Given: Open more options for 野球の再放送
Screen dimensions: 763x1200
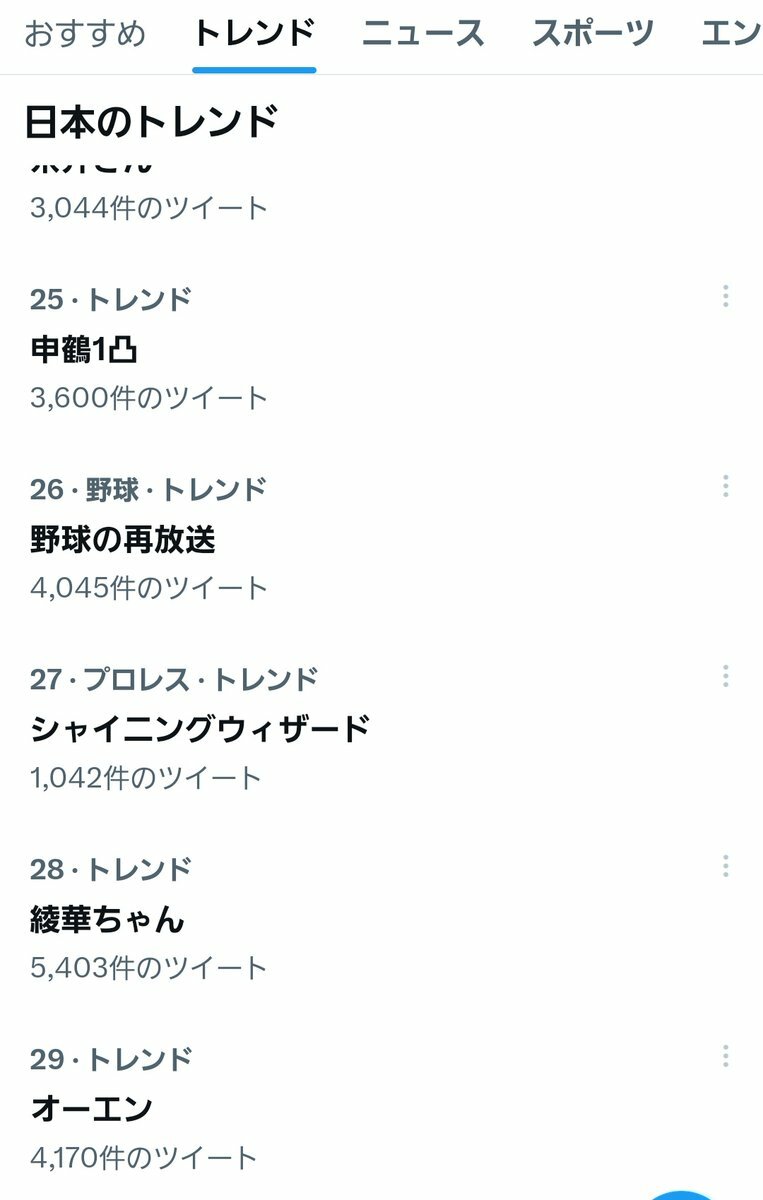Looking at the screenshot, I should (x=725, y=486).
